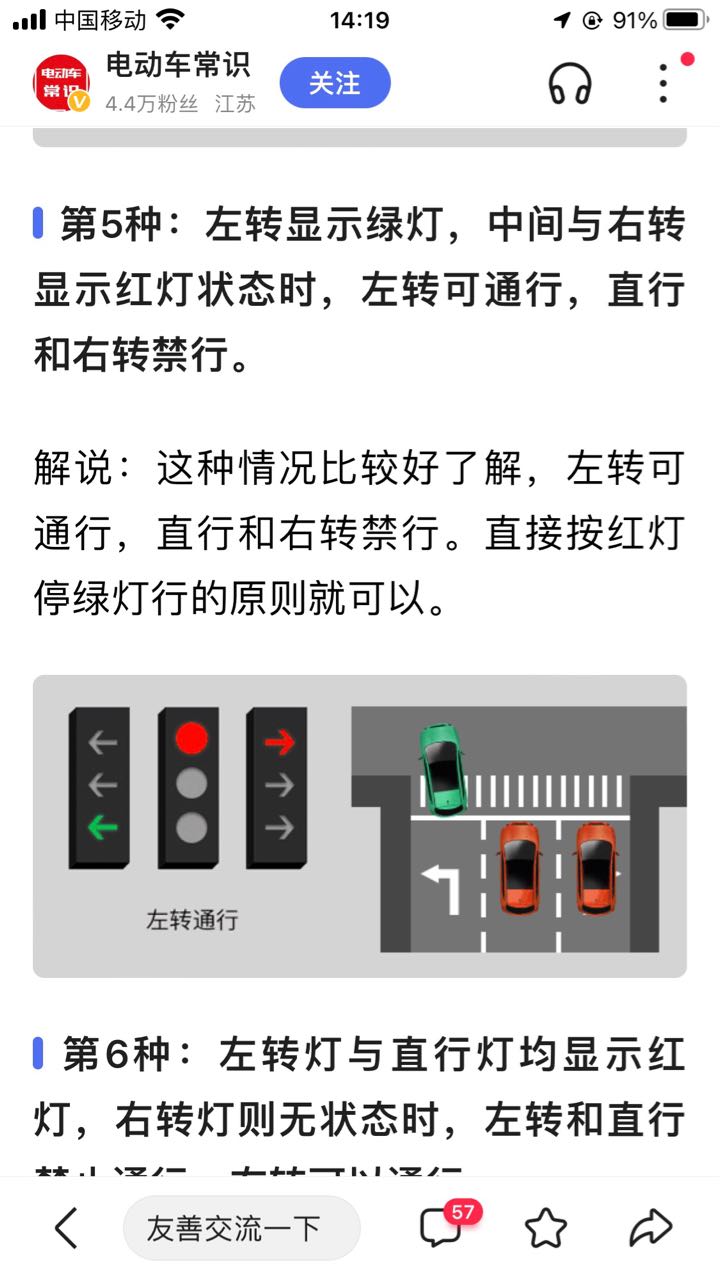
Task: Listen to the article via headphone icon
Action: pyautogui.click(x=570, y=84)
